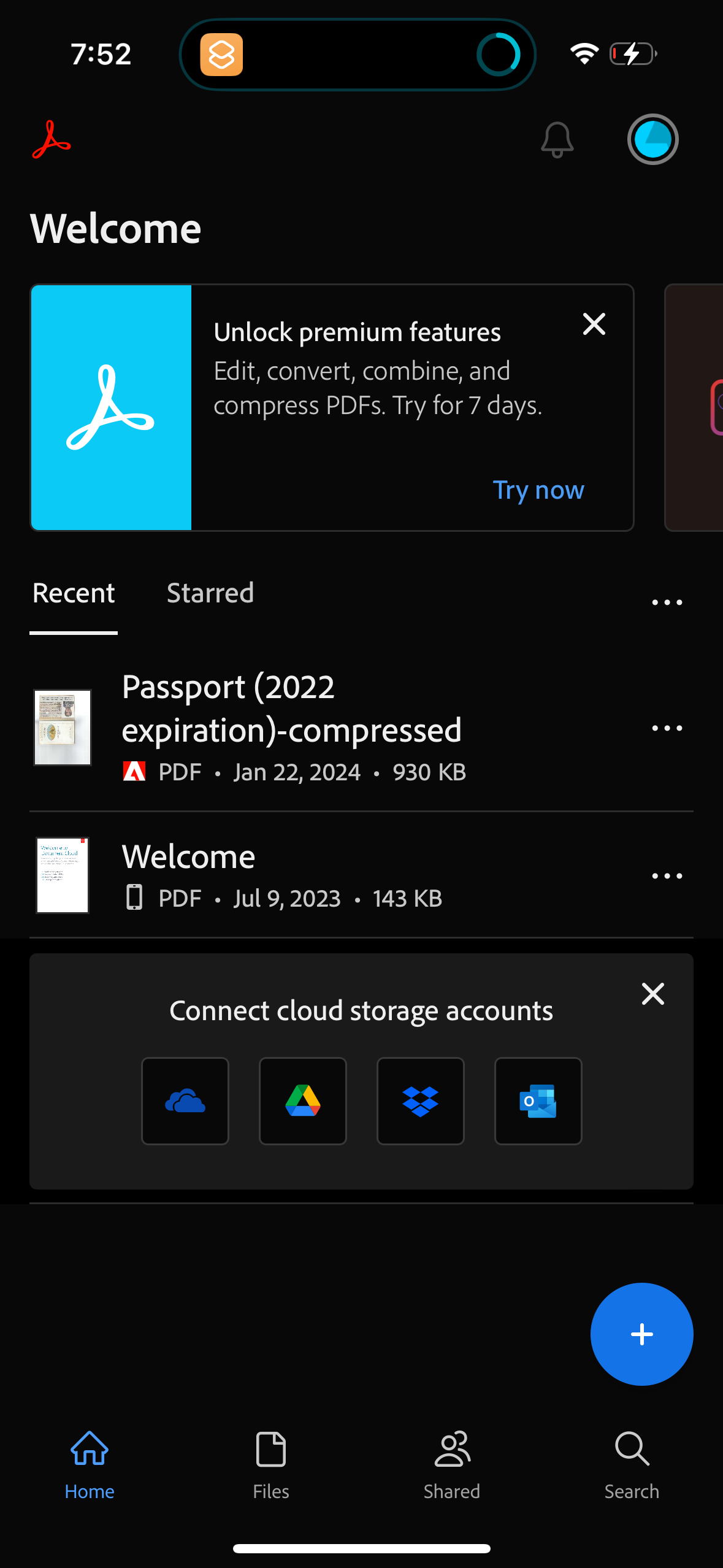Open the Passport PDF thumbnail
Image resolution: width=723 pixels, height=1568 pixels.
tap(62, 728)
